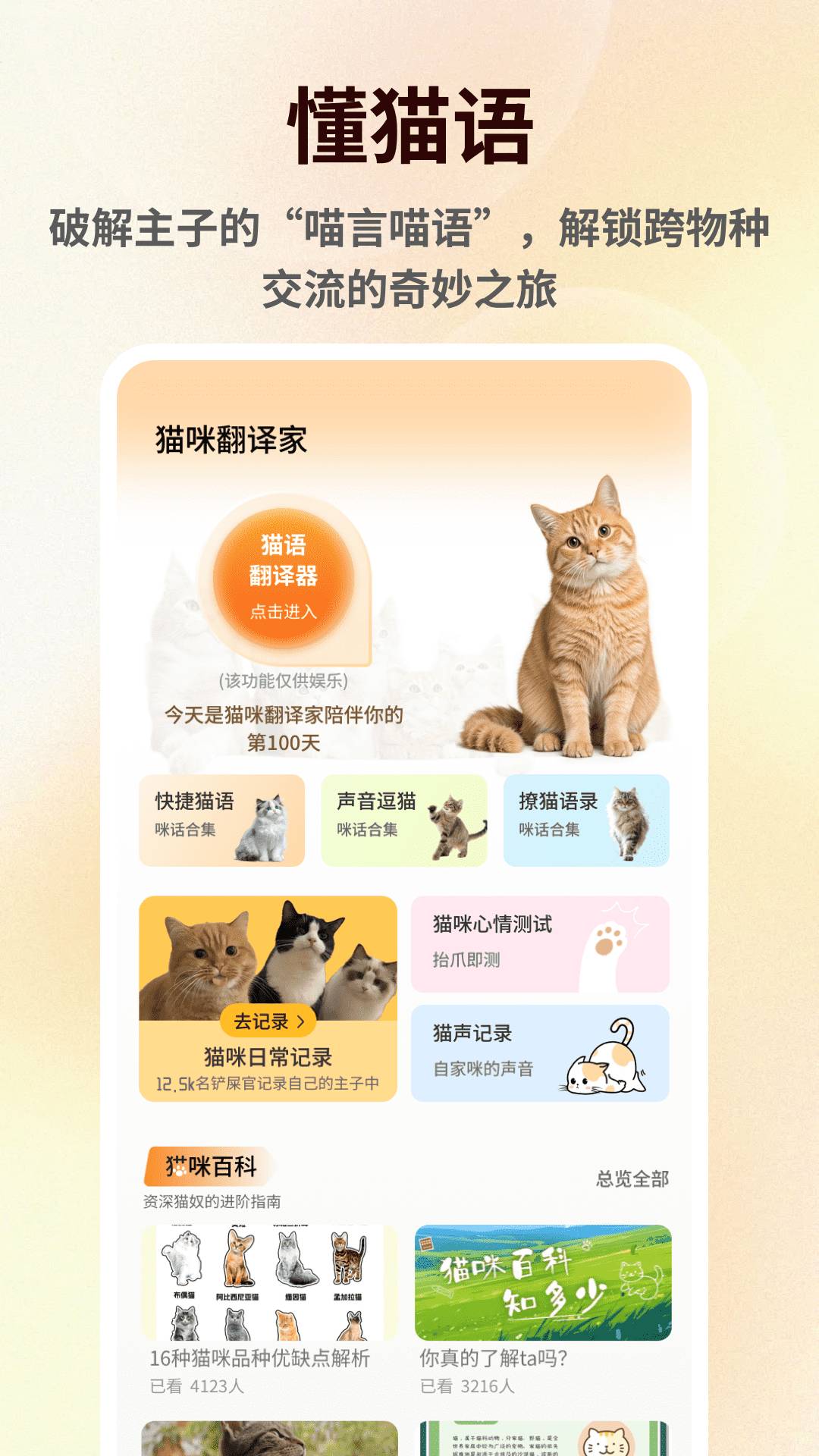Switch to the 猫咪翻译家 home section
The image size is (819, 1456).
coord(231,437)
